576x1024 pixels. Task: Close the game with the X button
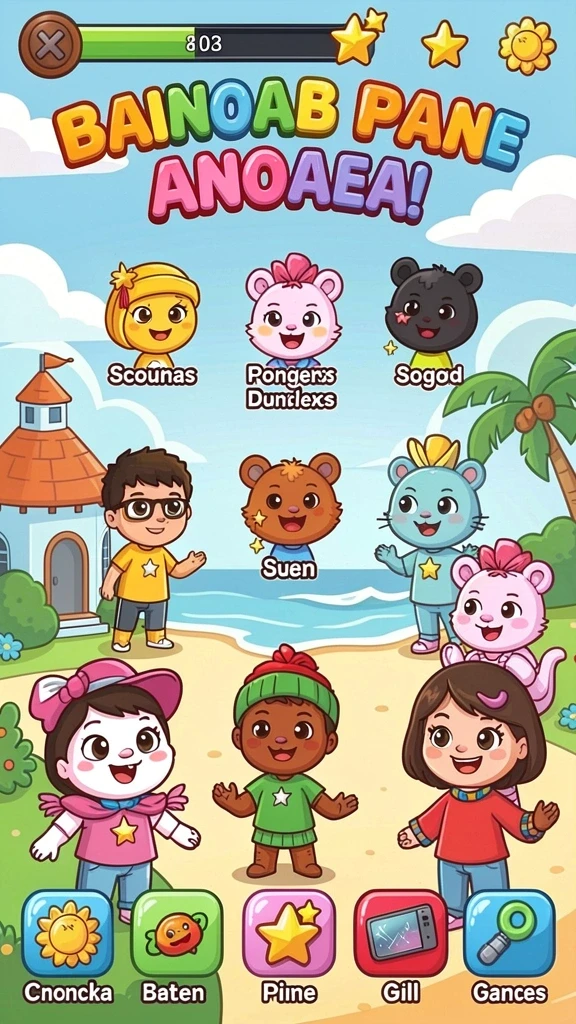pos(50,45)
